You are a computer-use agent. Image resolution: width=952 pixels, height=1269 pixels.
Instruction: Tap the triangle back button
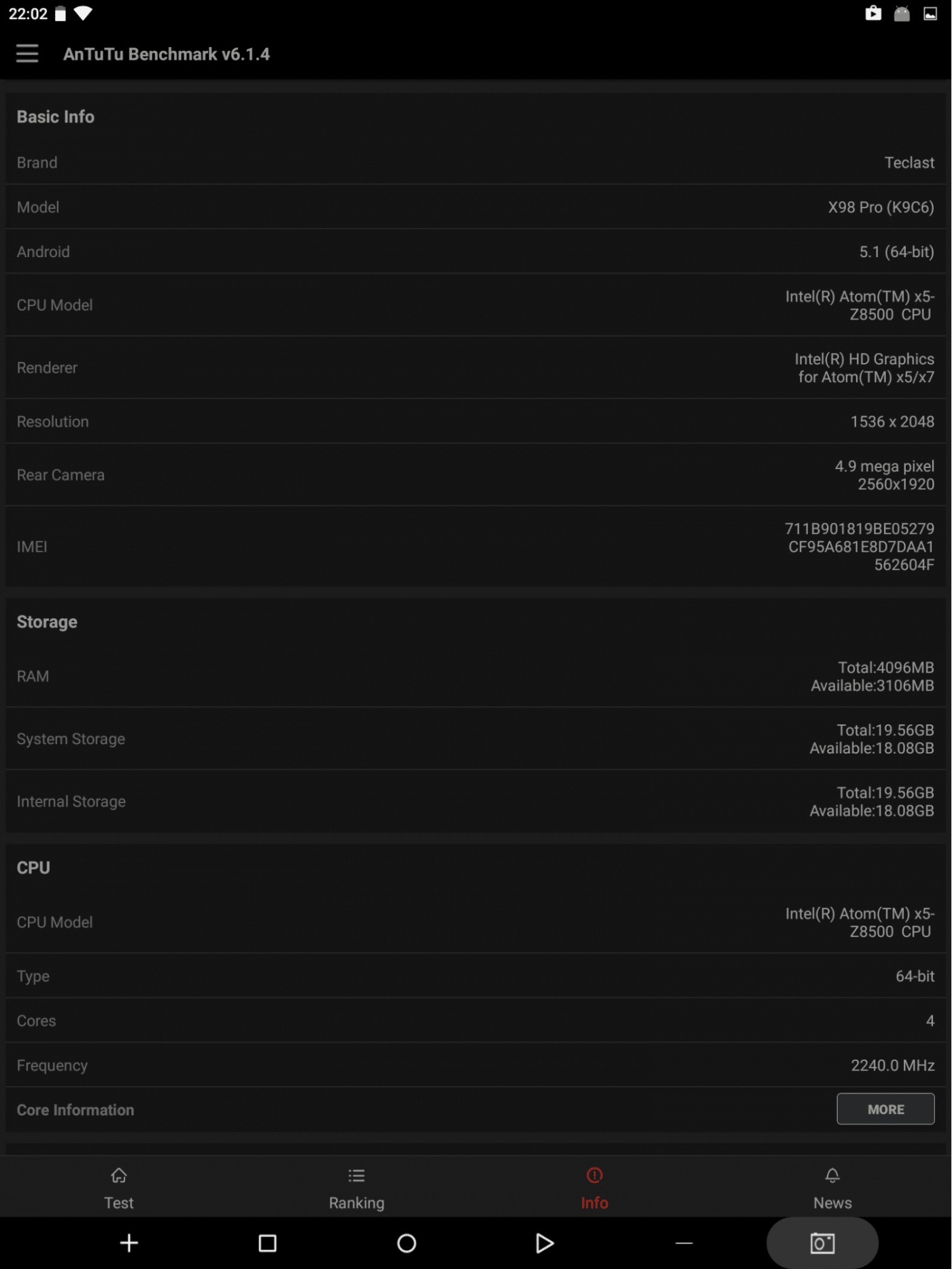[x=545, y=1243]
